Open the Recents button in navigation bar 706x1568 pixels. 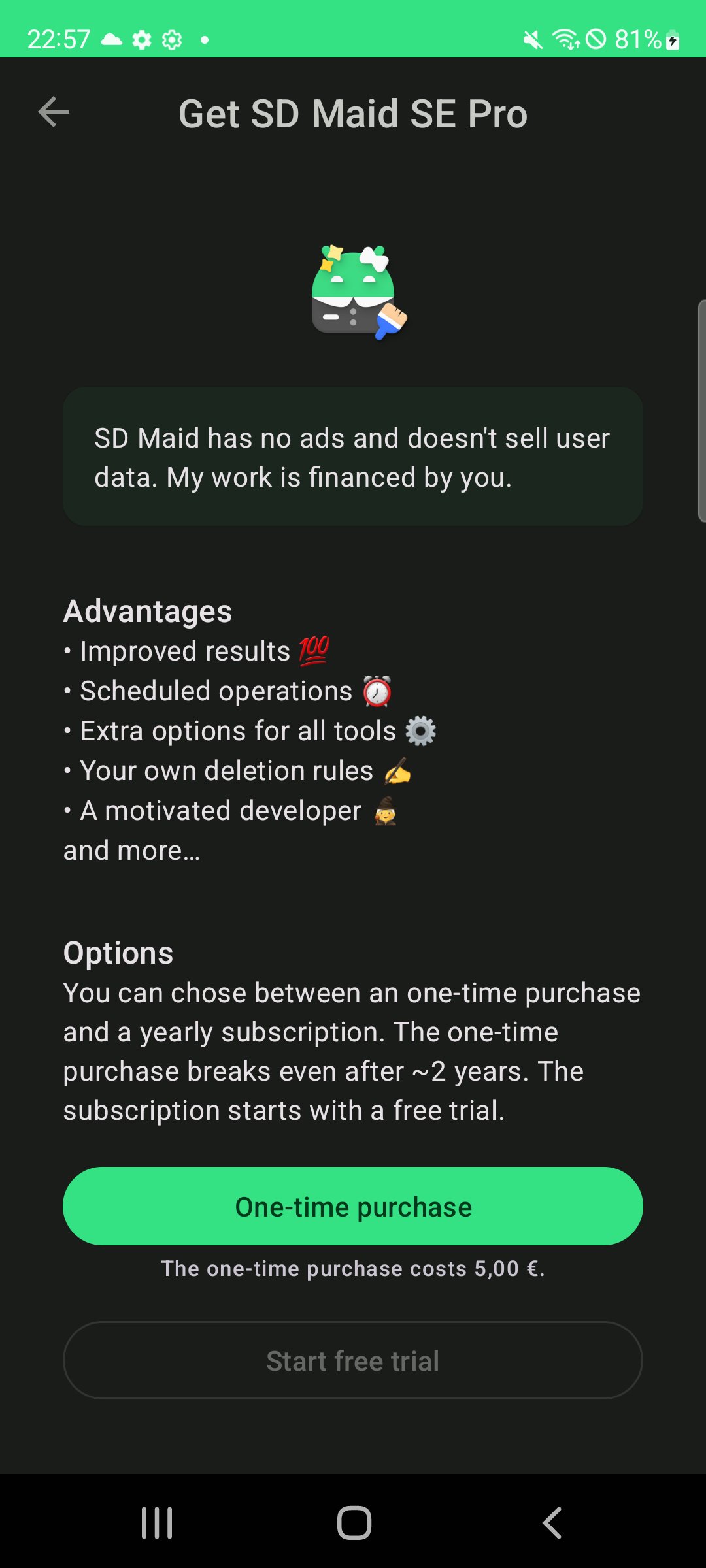[157, 1522]
